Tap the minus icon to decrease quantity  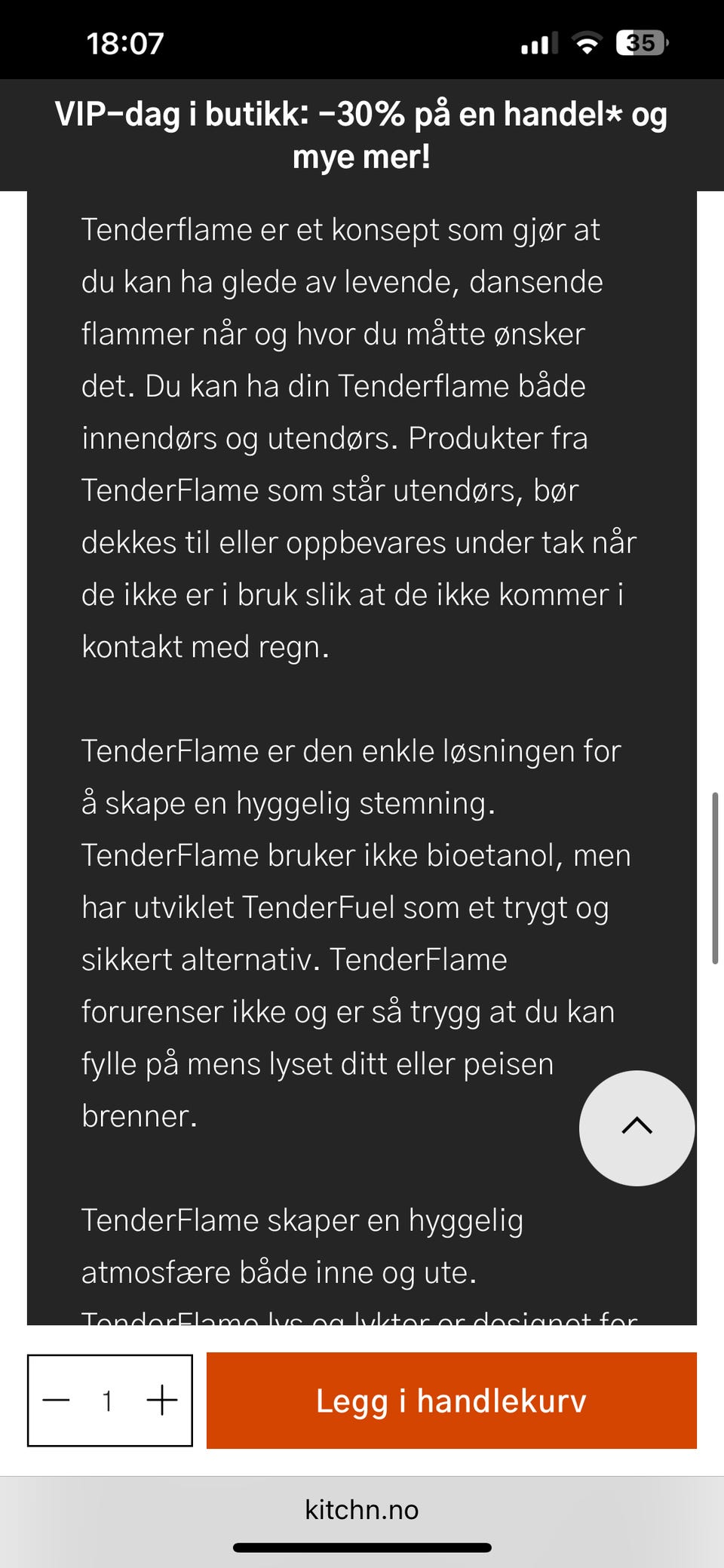tap(54, 1401)
